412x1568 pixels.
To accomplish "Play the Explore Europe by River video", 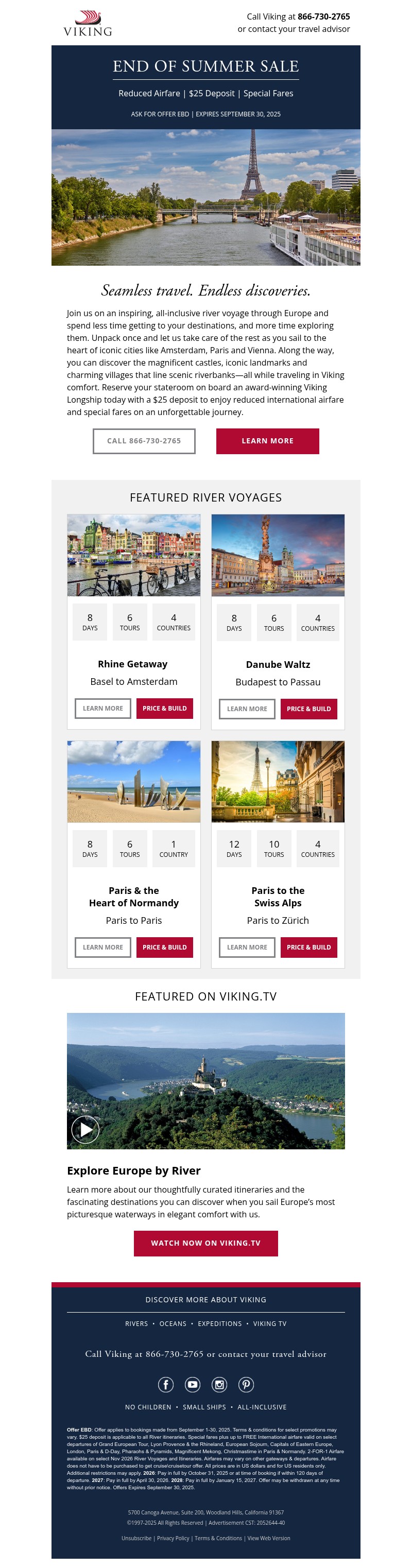I will click(x=85, y=1129).
